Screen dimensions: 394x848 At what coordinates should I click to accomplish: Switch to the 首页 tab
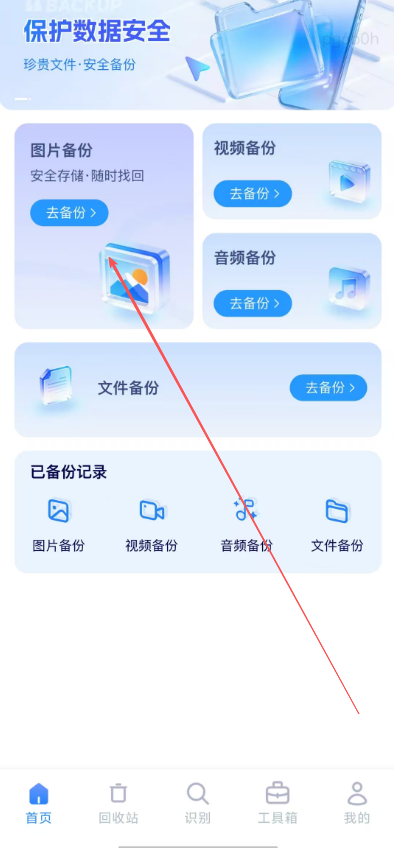[39, 803]
